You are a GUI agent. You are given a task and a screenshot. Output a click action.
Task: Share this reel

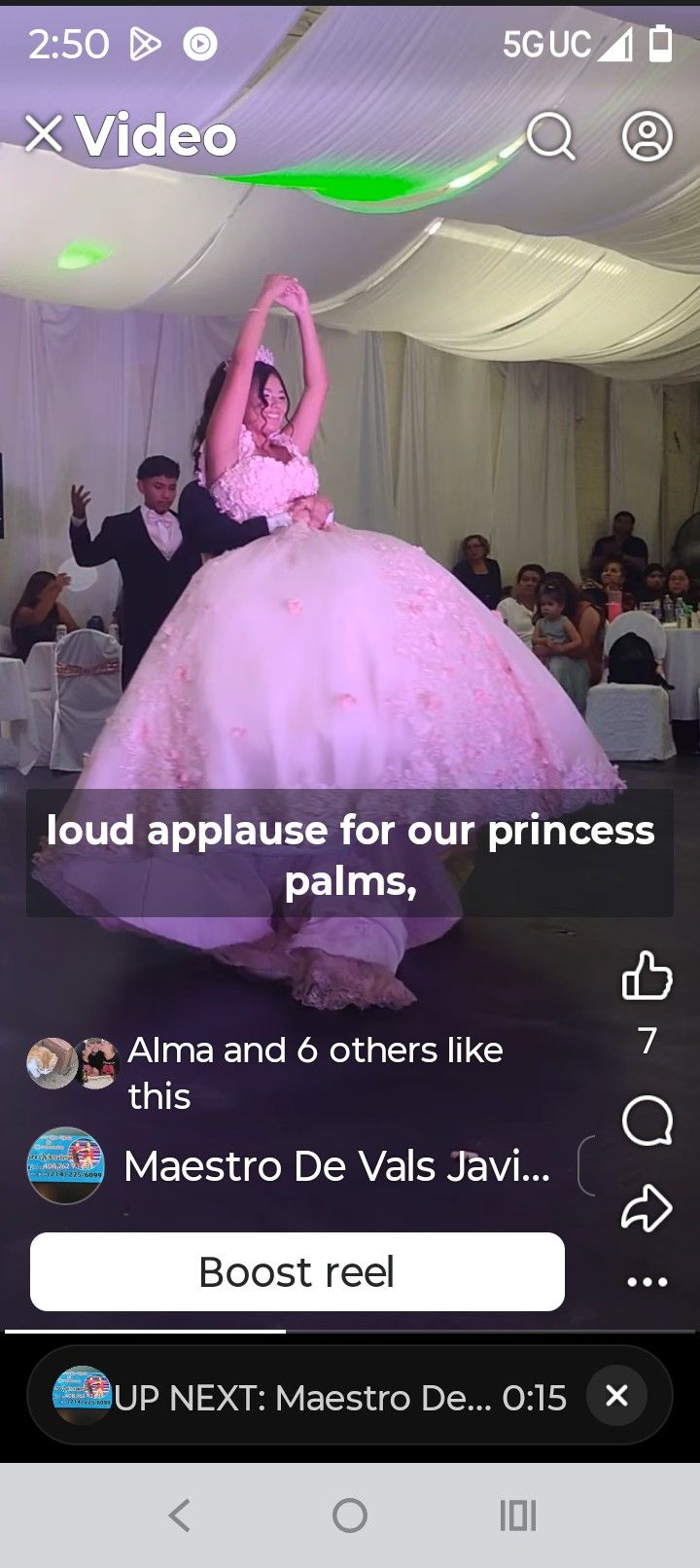(647, 1208)
